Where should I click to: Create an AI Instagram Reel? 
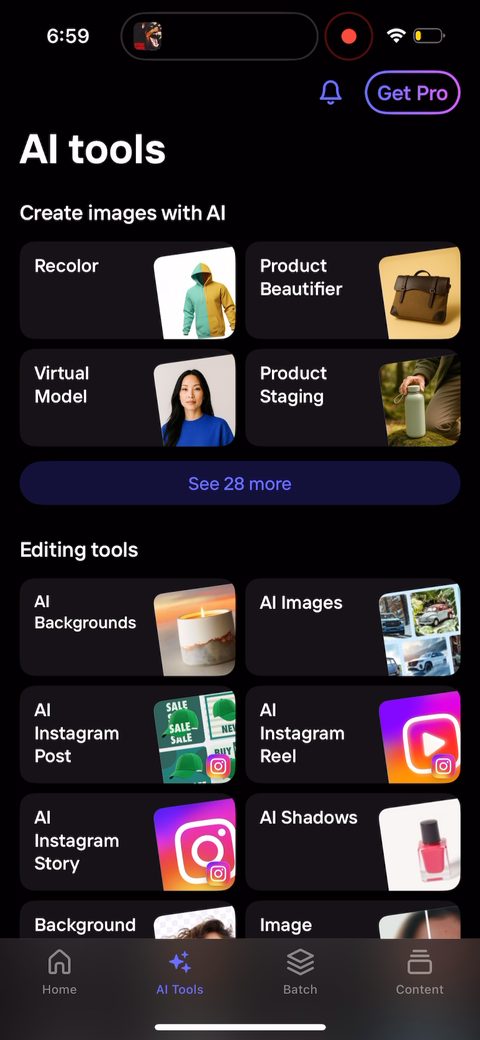(353, 734)
